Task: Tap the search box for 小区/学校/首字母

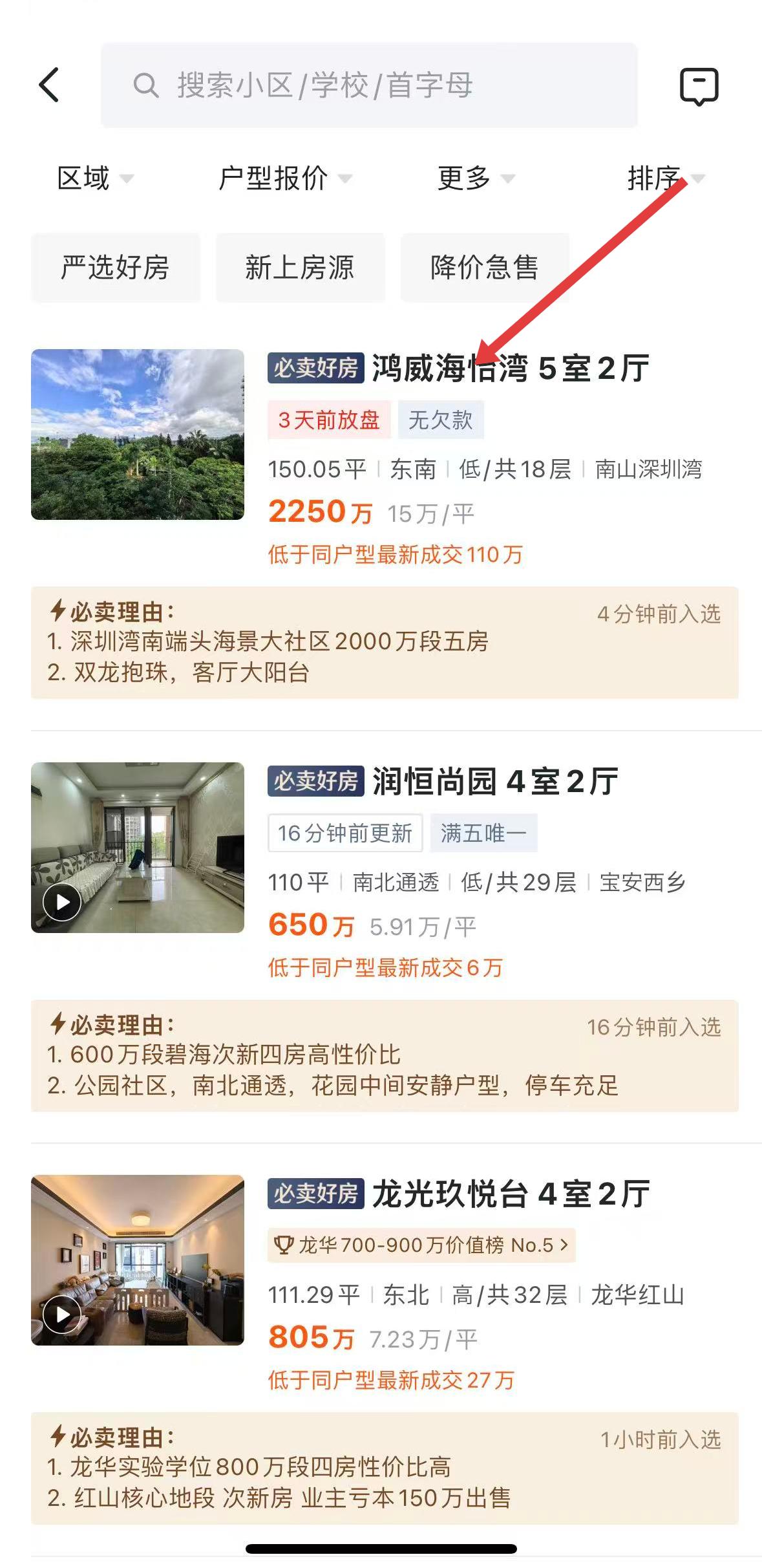Action: (369, 85)
